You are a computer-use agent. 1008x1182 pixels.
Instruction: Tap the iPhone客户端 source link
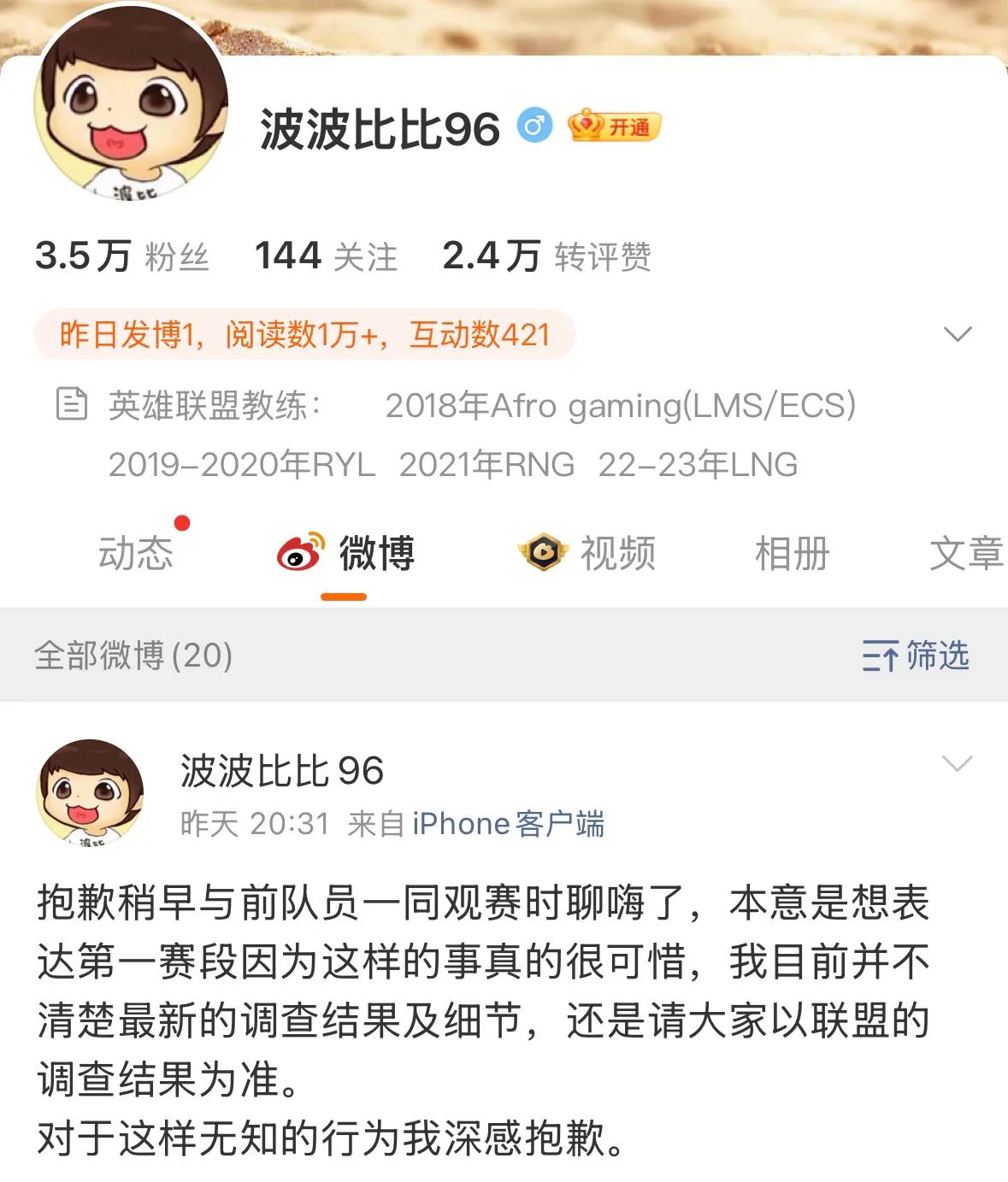pos(508,824)
